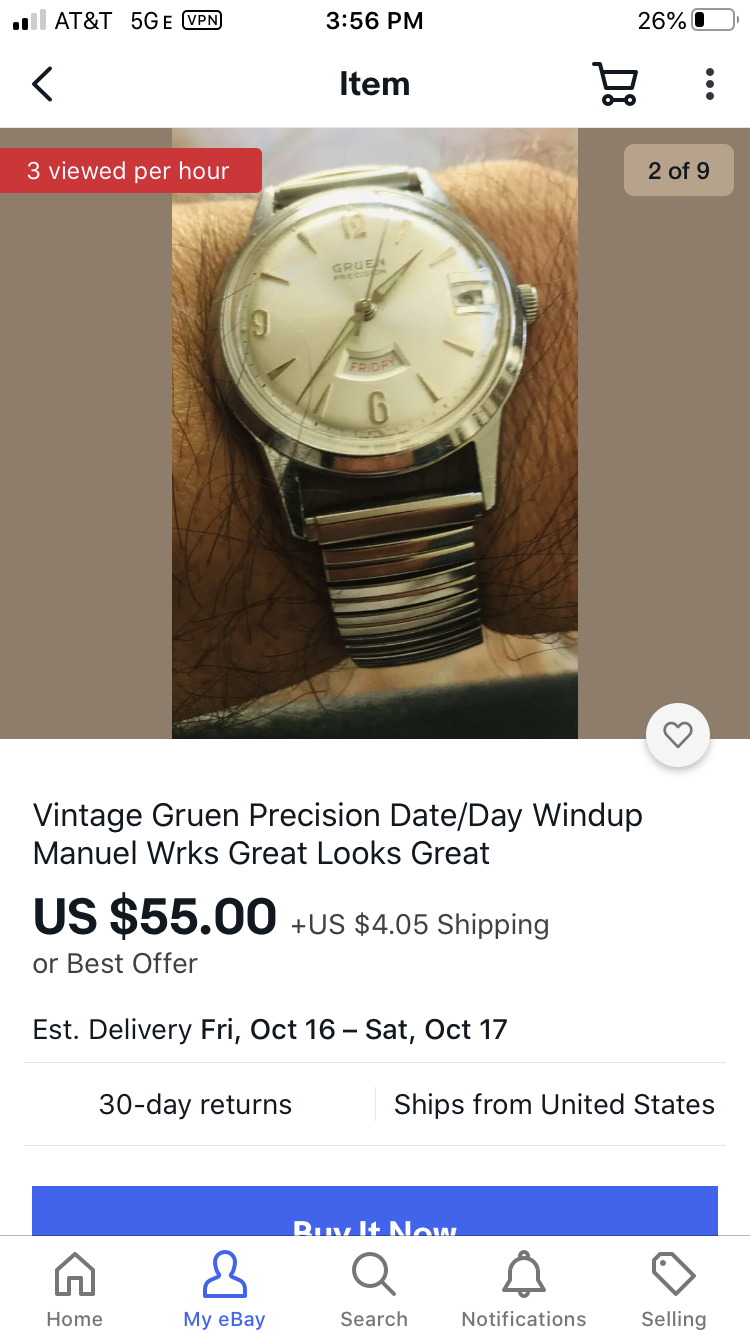Switch to the Home tab

[x=75, y=1290]
